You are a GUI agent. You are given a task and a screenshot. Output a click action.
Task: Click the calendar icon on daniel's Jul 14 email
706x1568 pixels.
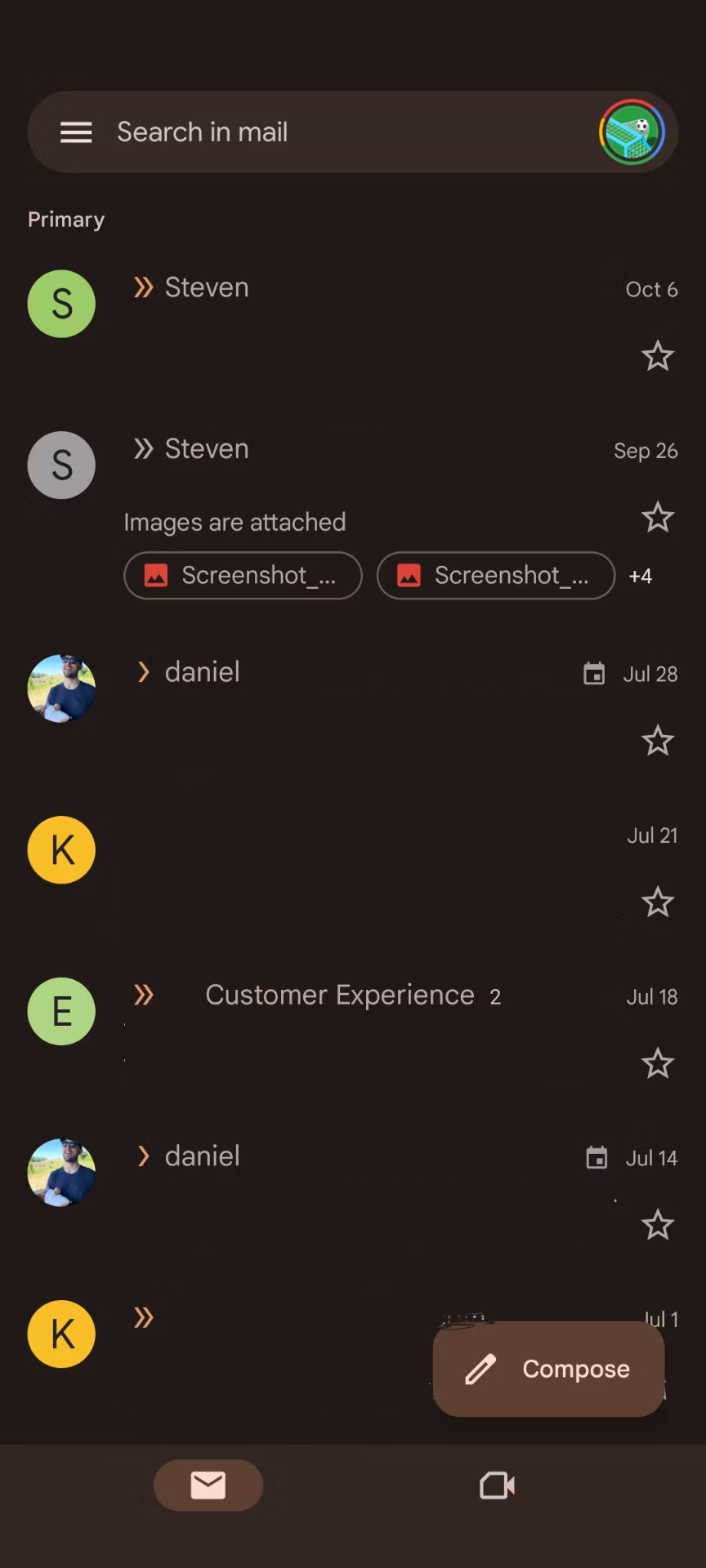pos(597,1157)
